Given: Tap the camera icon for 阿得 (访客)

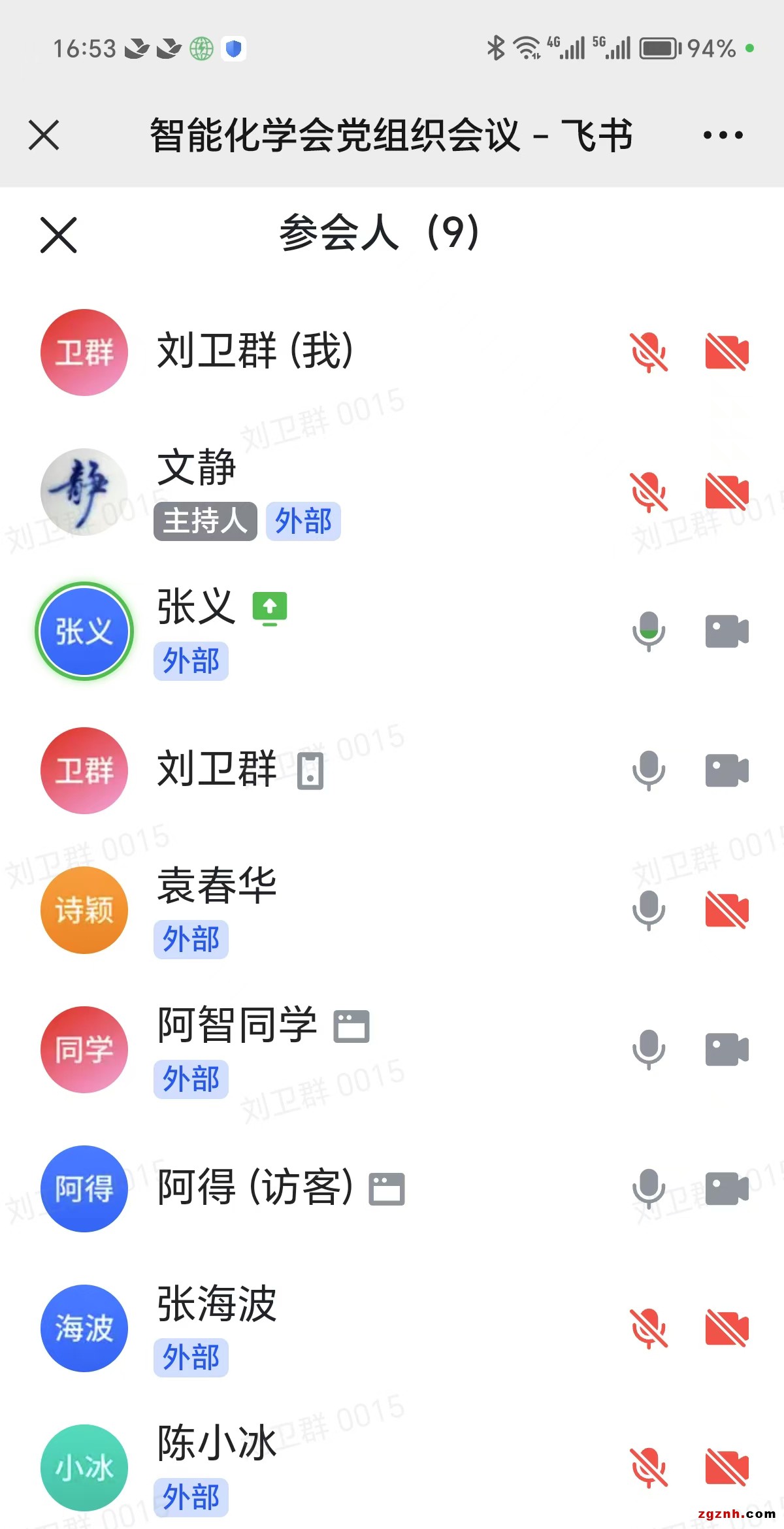Looking at the screenshot, I should pyautogui.click(x=727, y=1189).
